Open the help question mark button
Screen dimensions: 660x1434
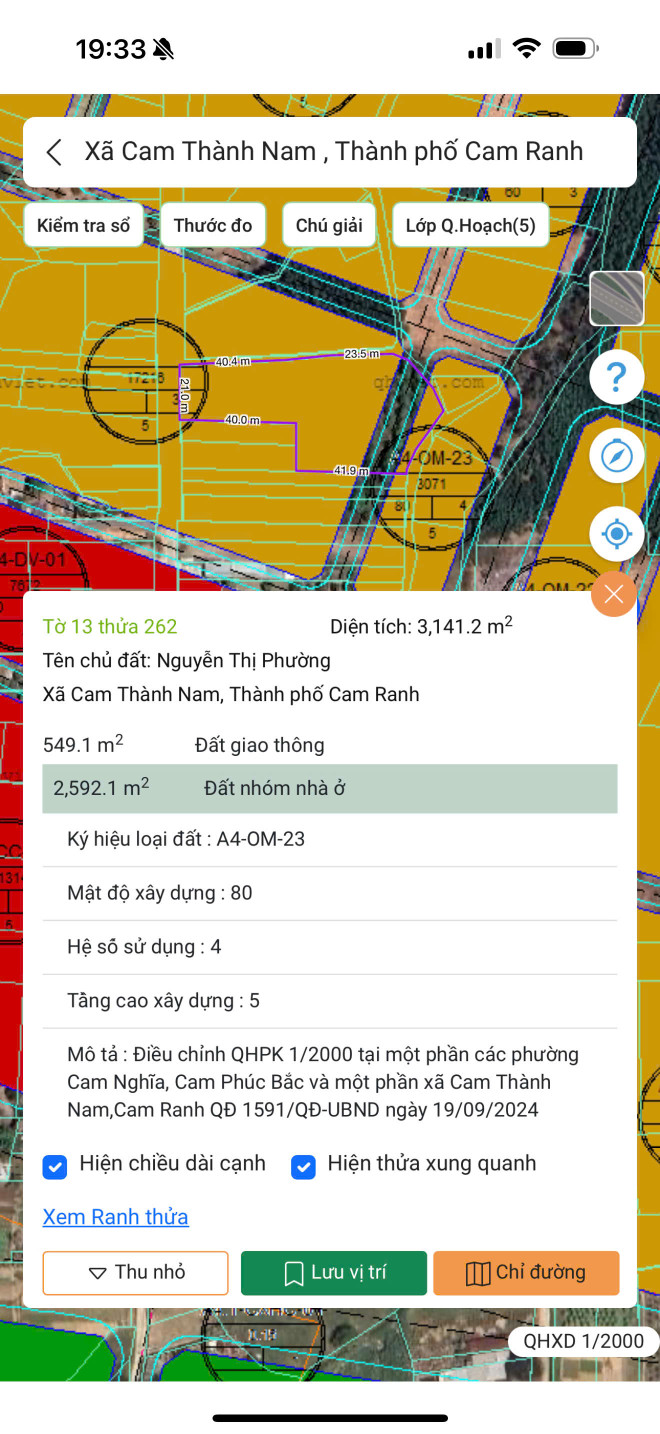point(617,378)
